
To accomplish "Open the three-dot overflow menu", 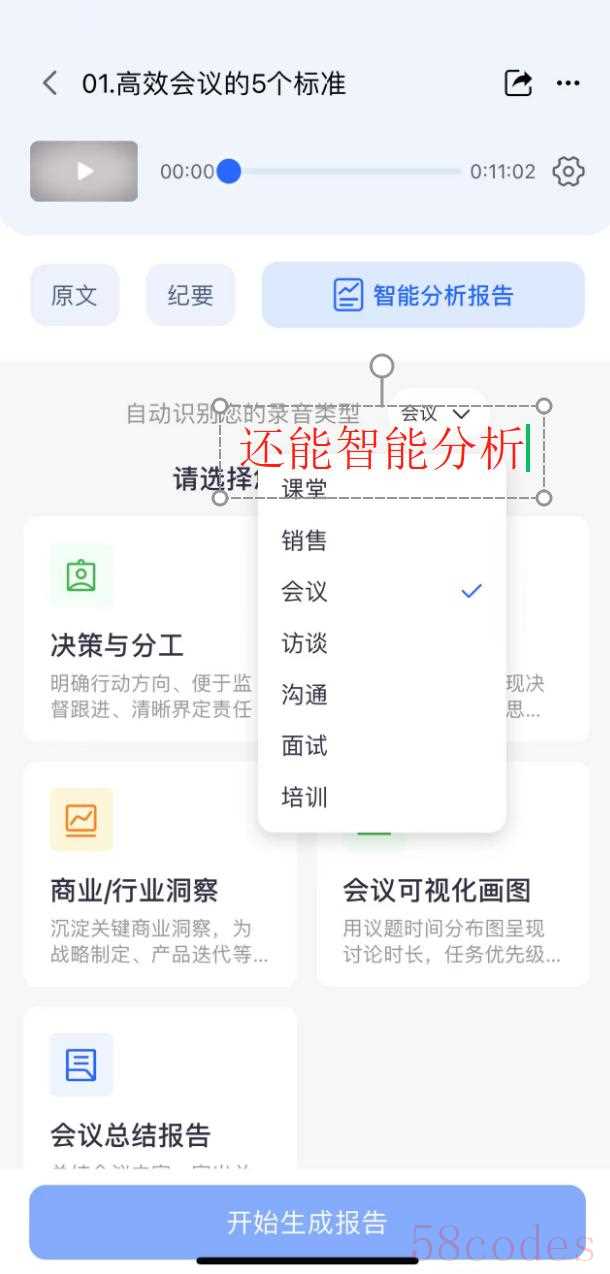I will point(568,83).
